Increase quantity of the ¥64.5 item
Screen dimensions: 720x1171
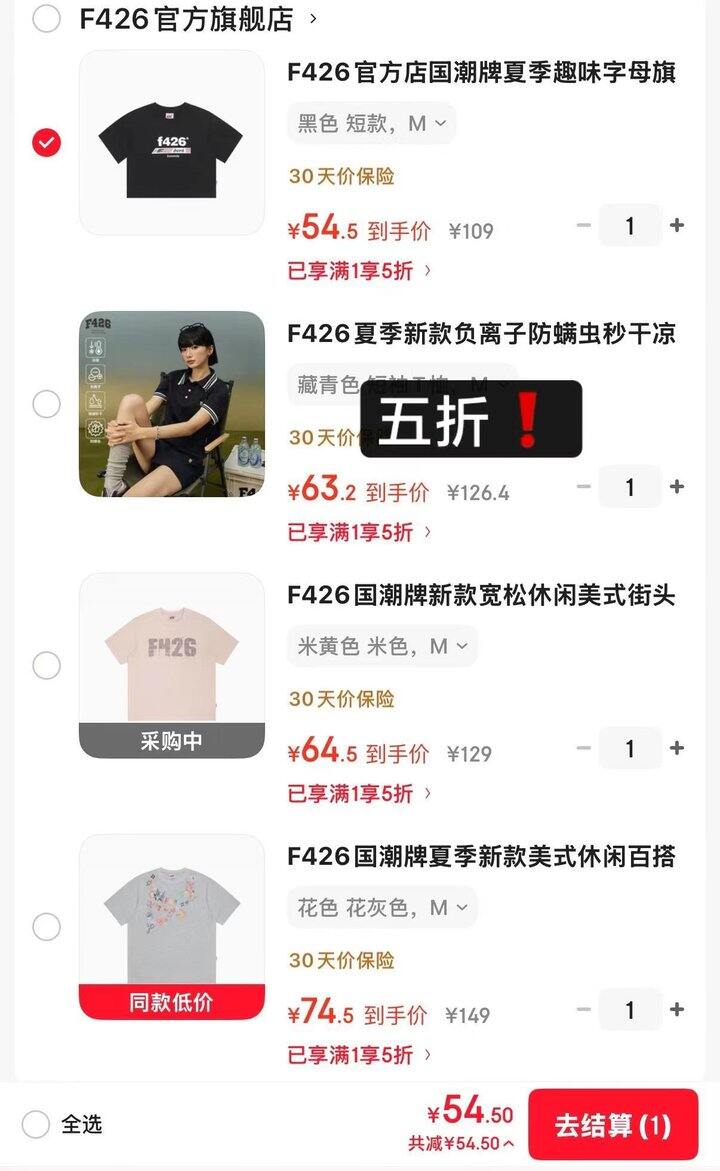(677, 748)
